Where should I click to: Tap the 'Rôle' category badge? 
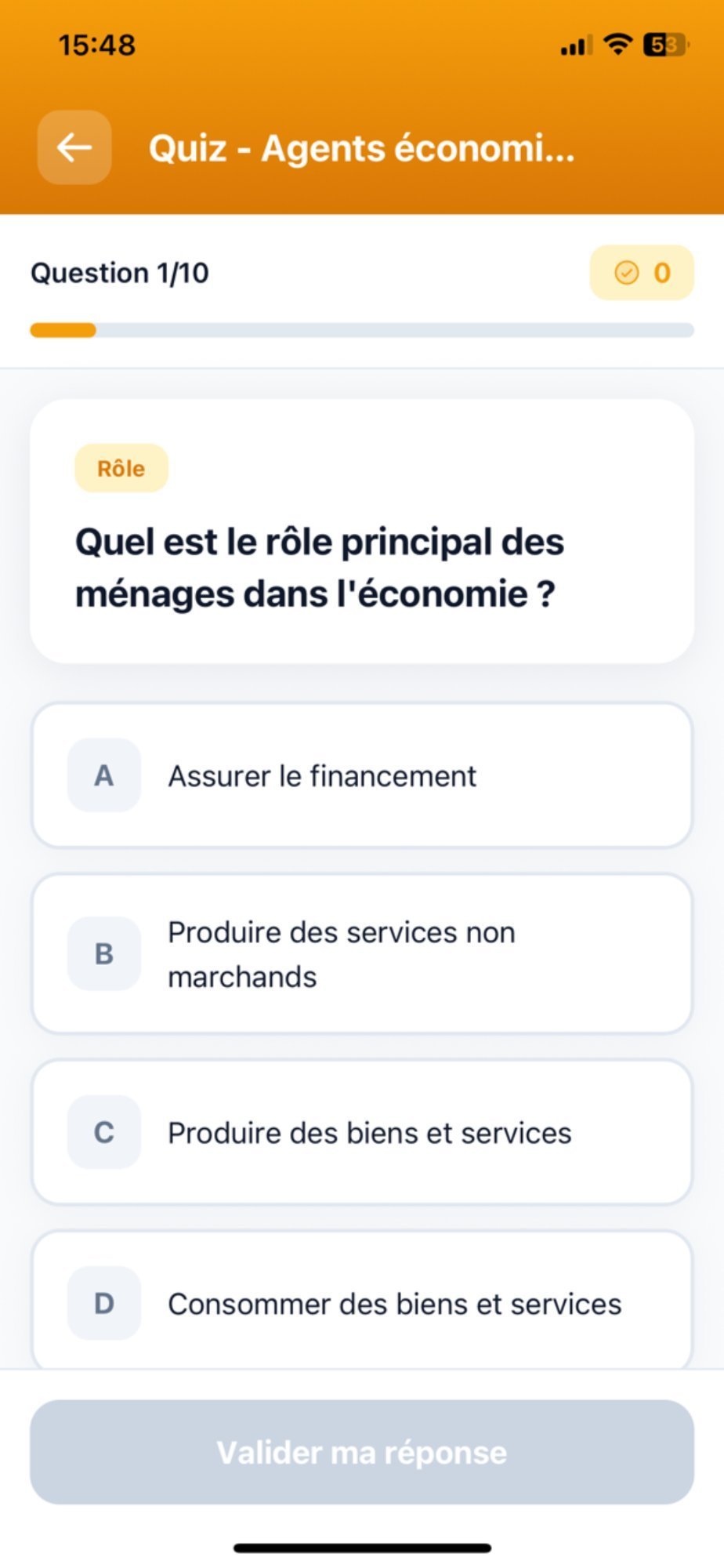[x=121, y=467]
